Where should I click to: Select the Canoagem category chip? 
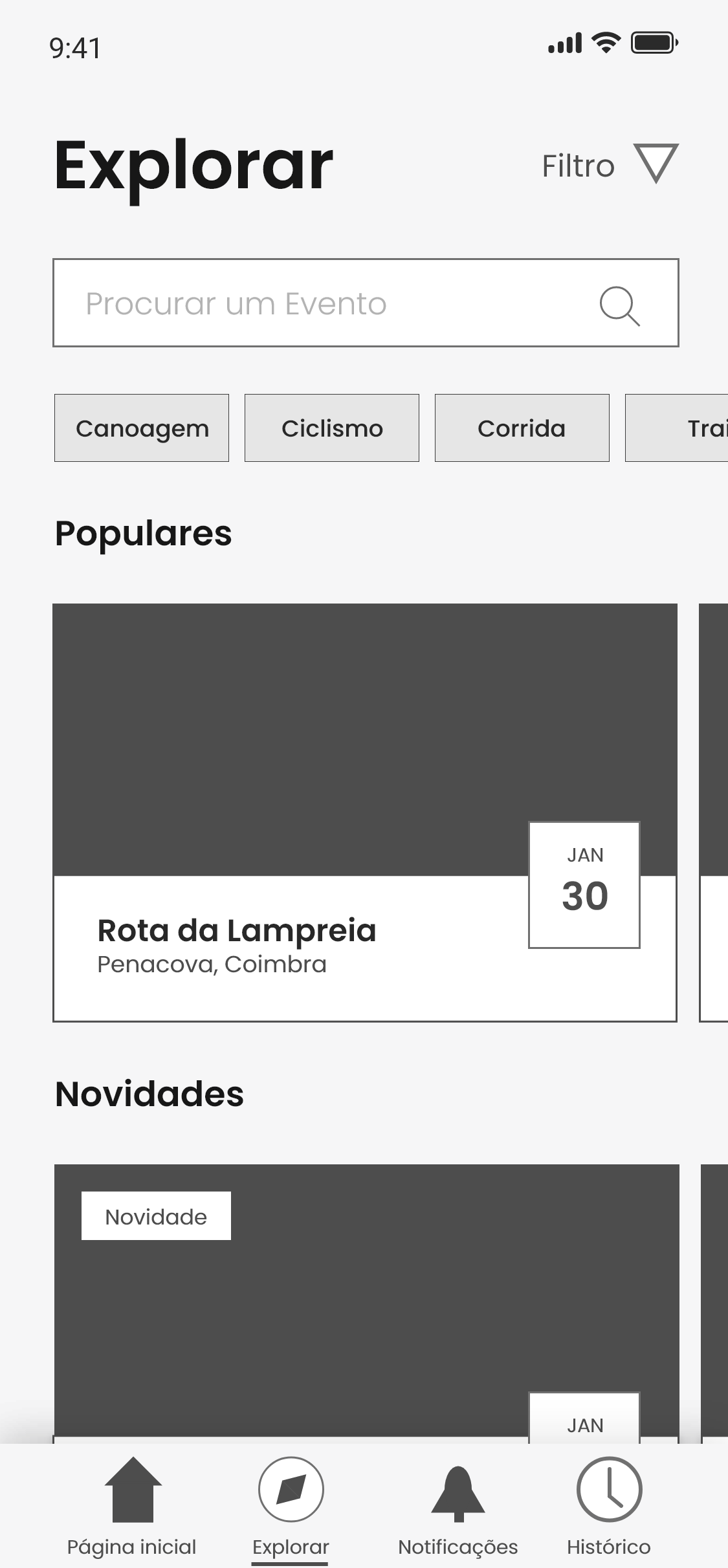click(142, 427)
